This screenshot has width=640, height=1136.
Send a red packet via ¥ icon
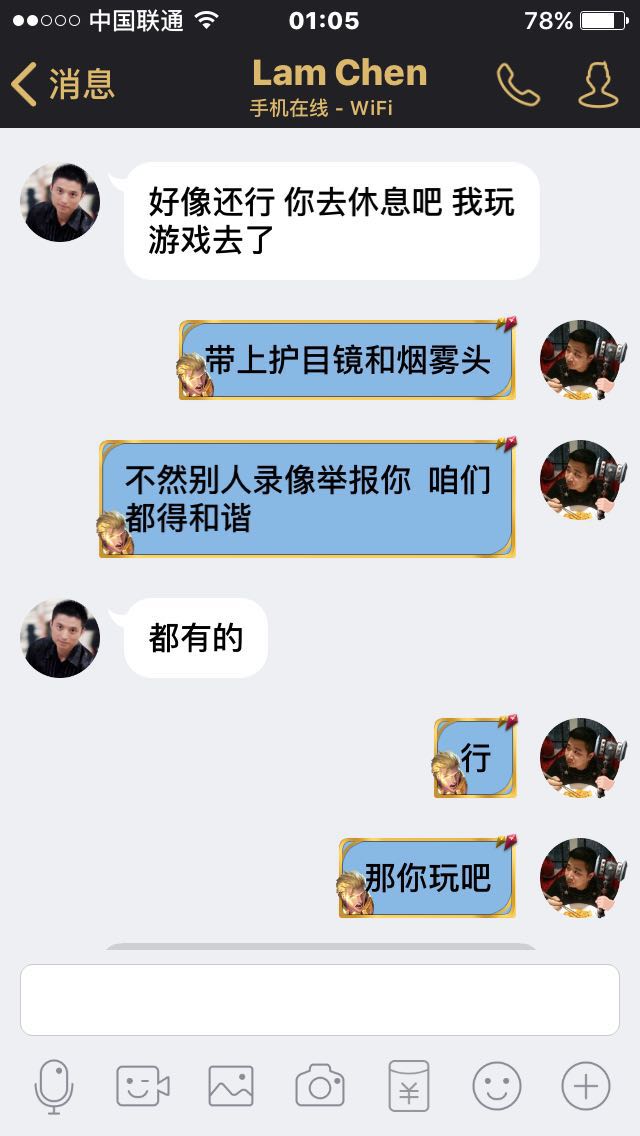[409, 1086]
